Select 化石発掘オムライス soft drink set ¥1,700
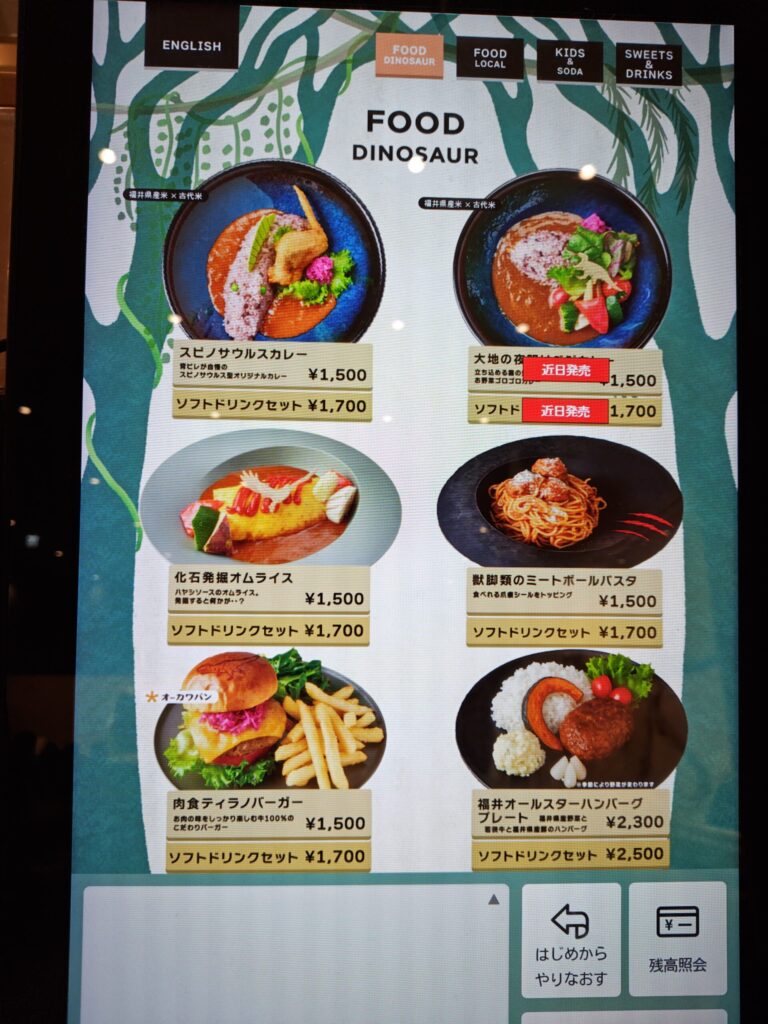The image size is (768, 1024). tap(269, 631)
